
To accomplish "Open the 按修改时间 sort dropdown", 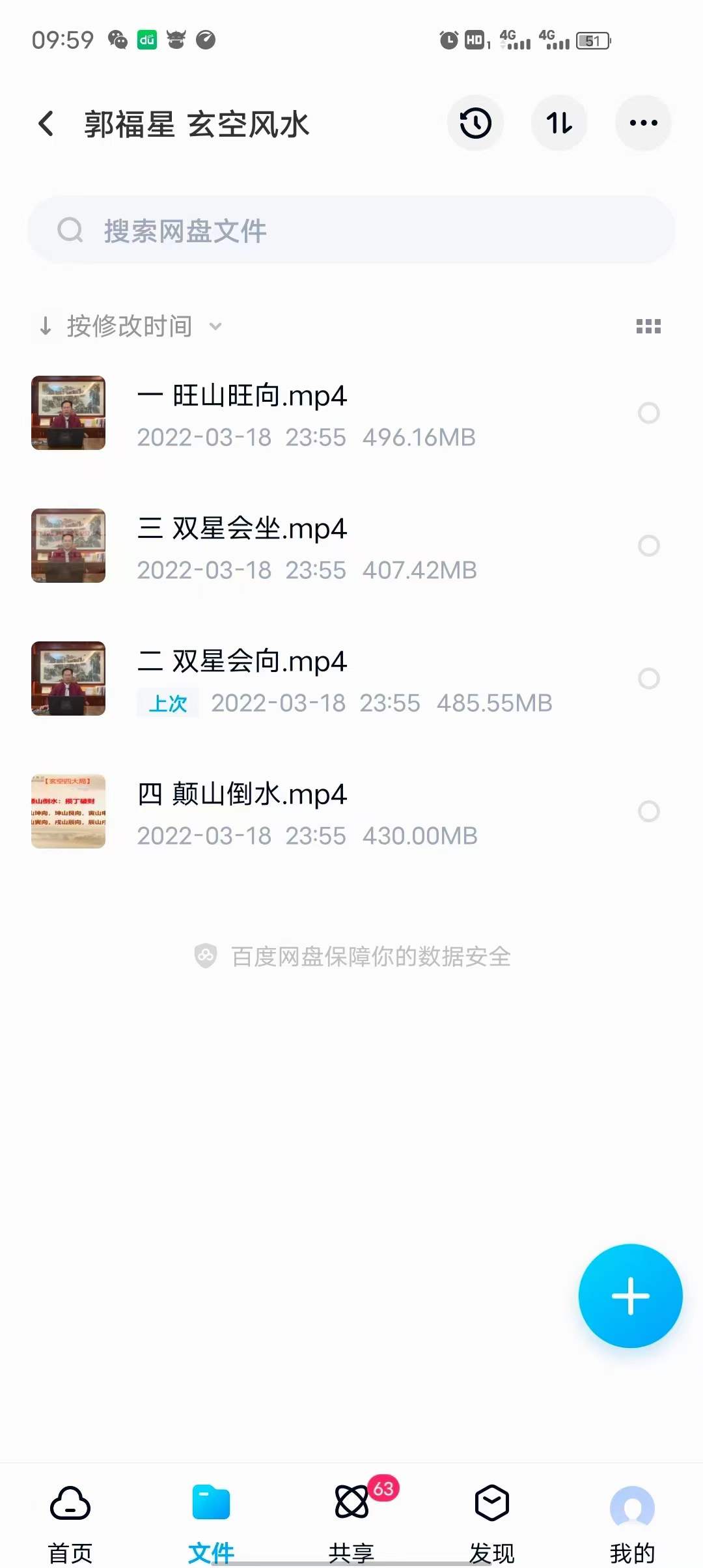I will [x=130, y=326].
